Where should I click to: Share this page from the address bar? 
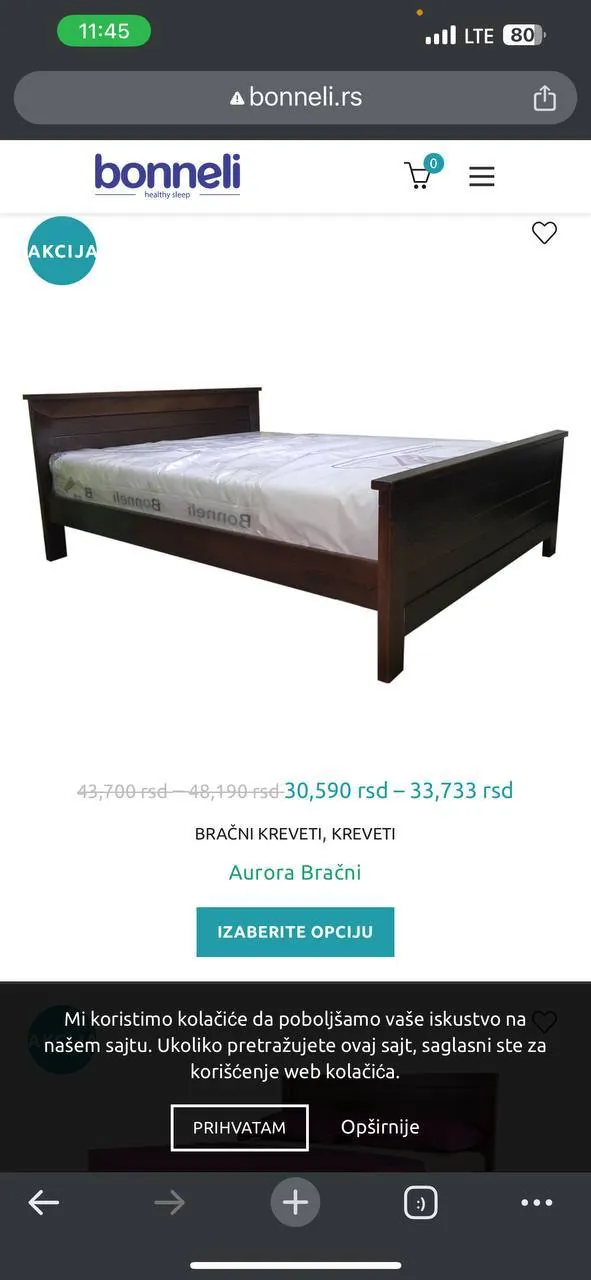(544, 97)
